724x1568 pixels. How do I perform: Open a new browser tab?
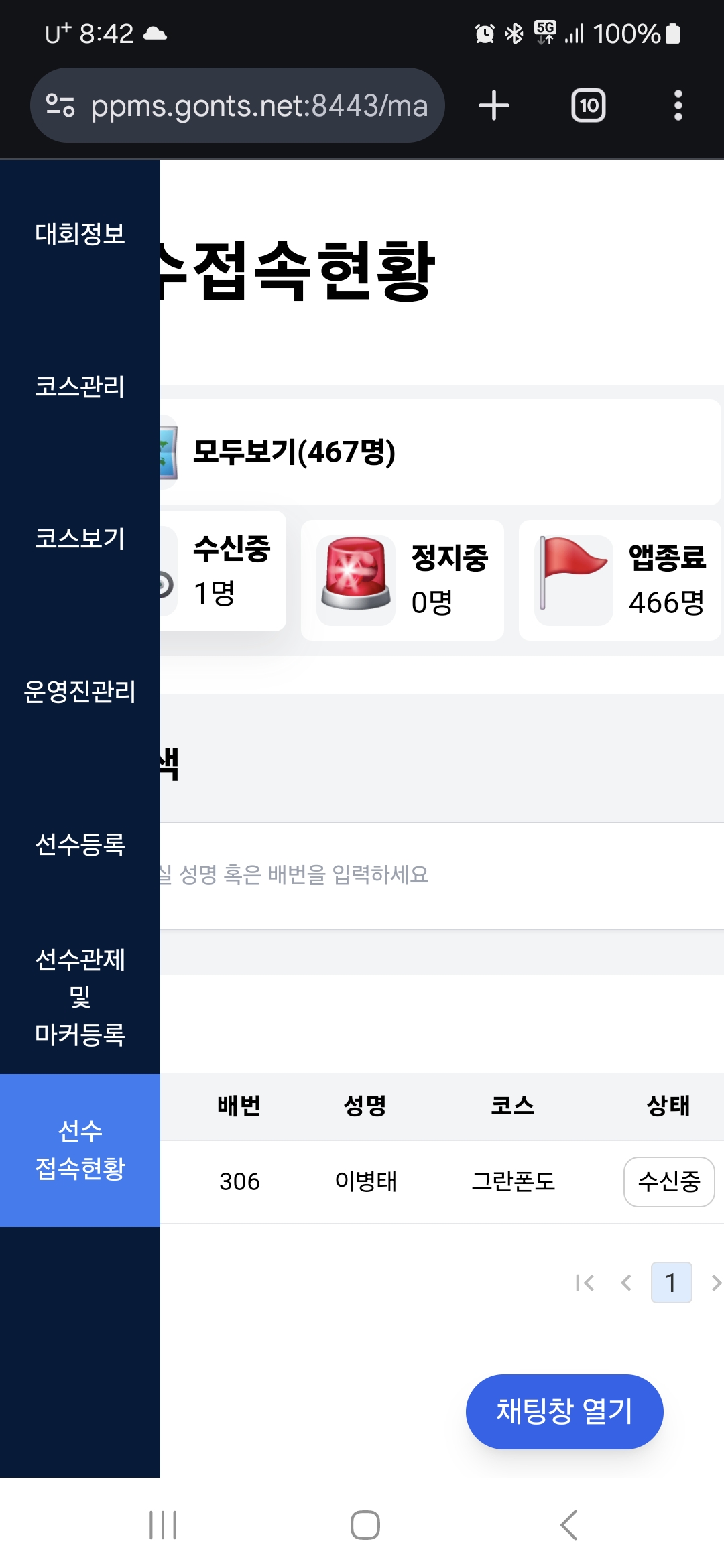click(x=494, y=106)
